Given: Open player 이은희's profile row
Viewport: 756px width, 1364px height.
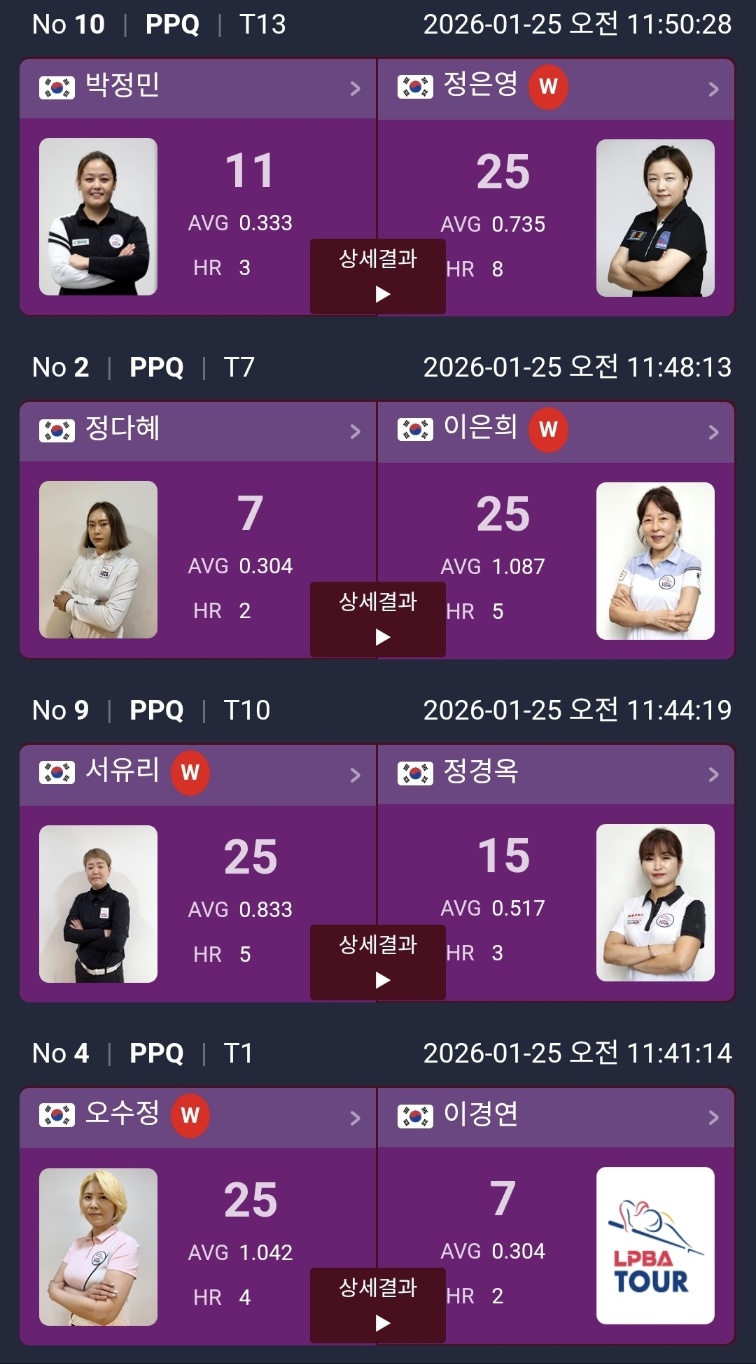Looking at the screenshot, I should 556,431.
